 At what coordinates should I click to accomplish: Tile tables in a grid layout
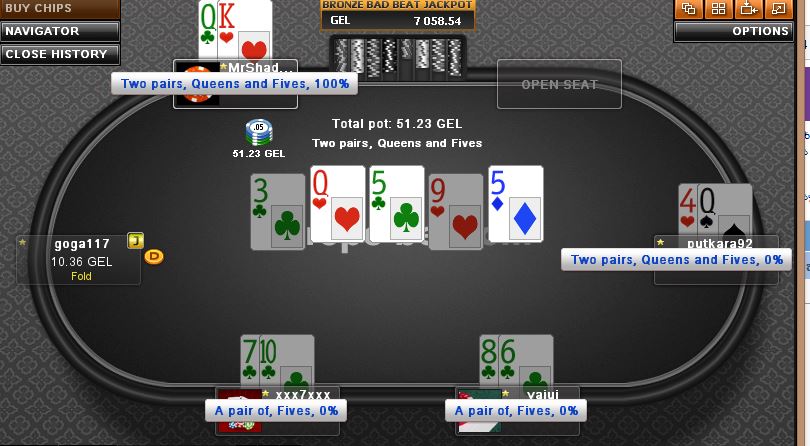tap(718, 9)
